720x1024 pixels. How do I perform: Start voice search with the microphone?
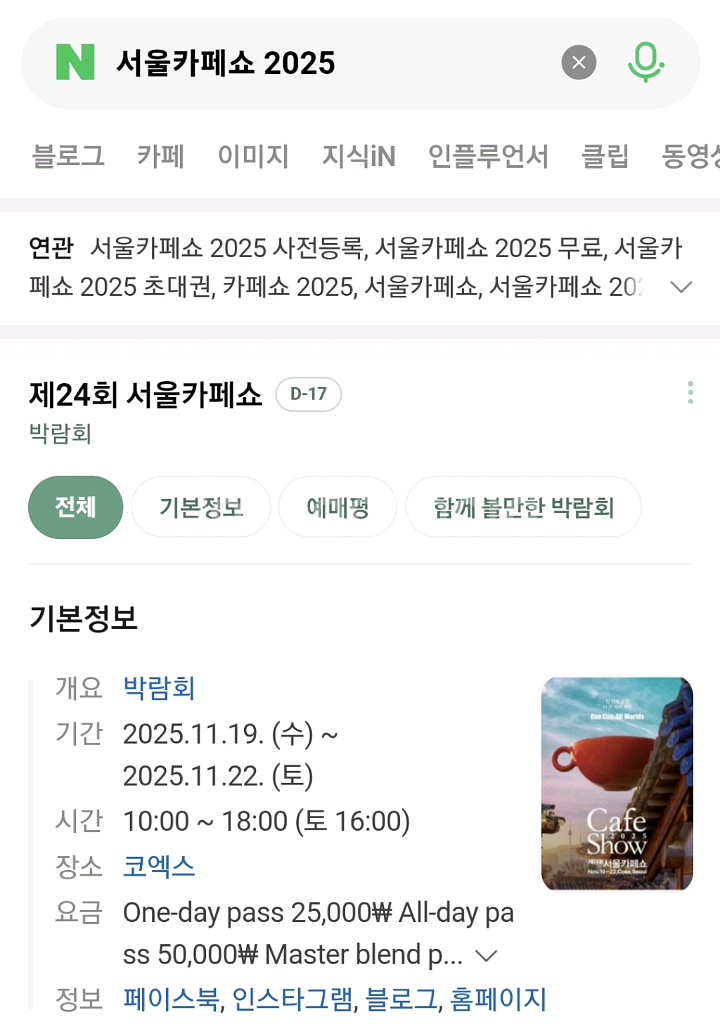pos(646,63)
